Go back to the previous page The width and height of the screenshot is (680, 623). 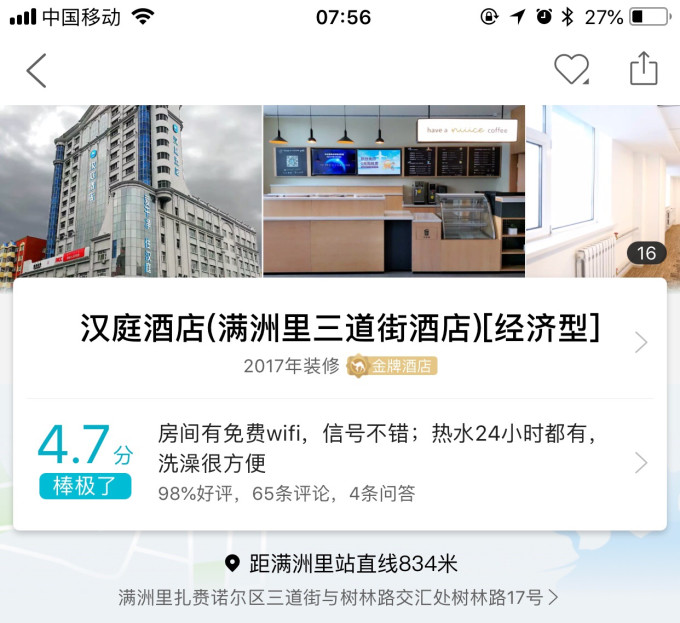coord(37,70)
